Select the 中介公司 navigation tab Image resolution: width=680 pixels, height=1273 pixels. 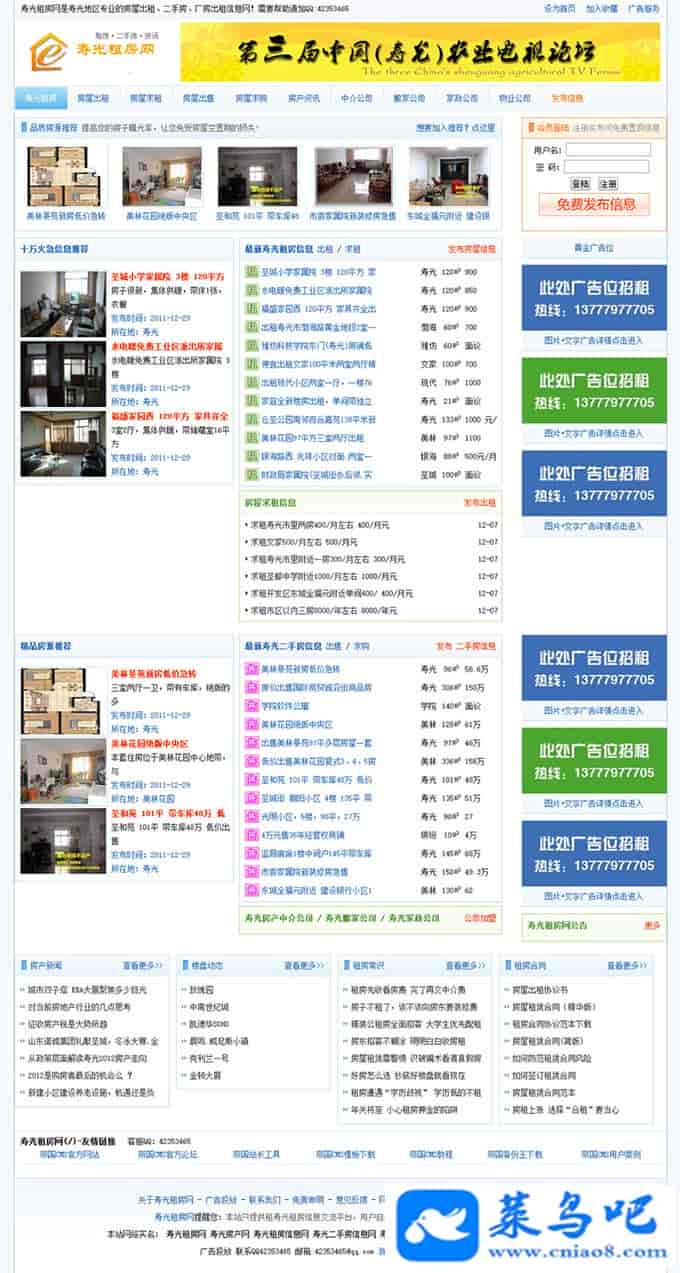pos(356,98)
